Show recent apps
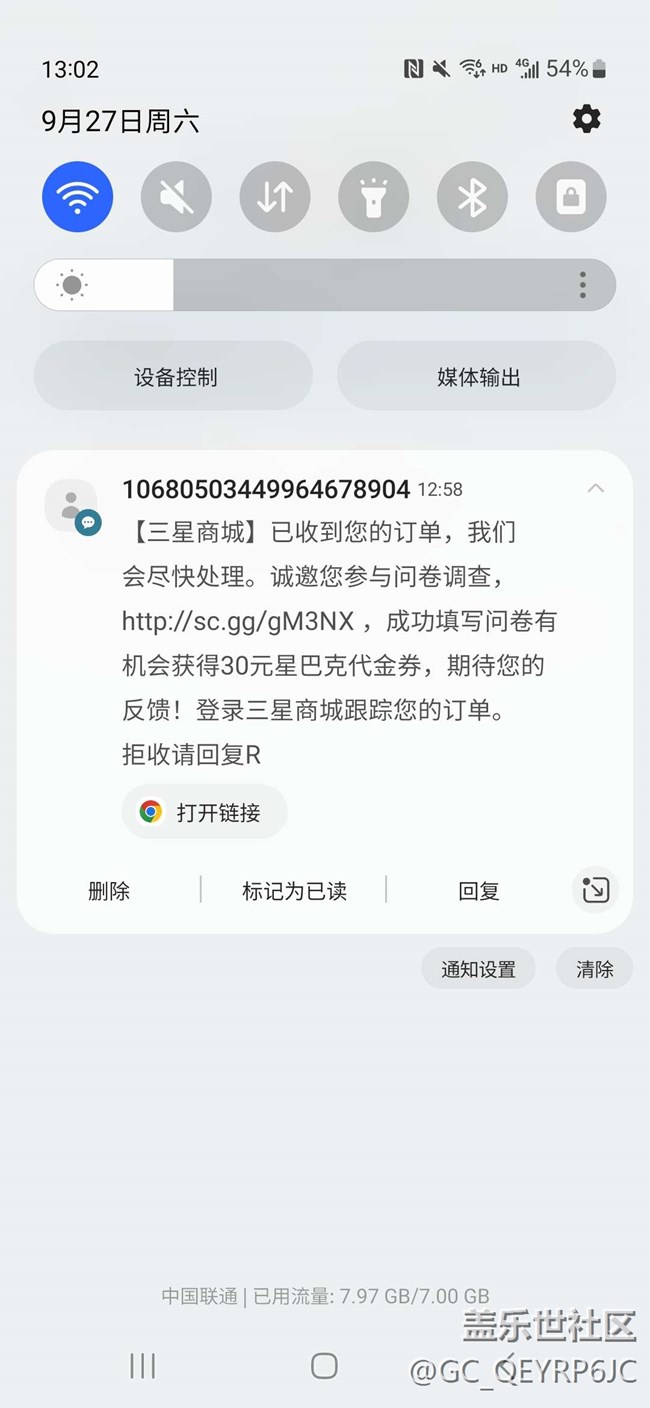The width and height of the screenshot is (650, 1408). [x=143, y=1366]
